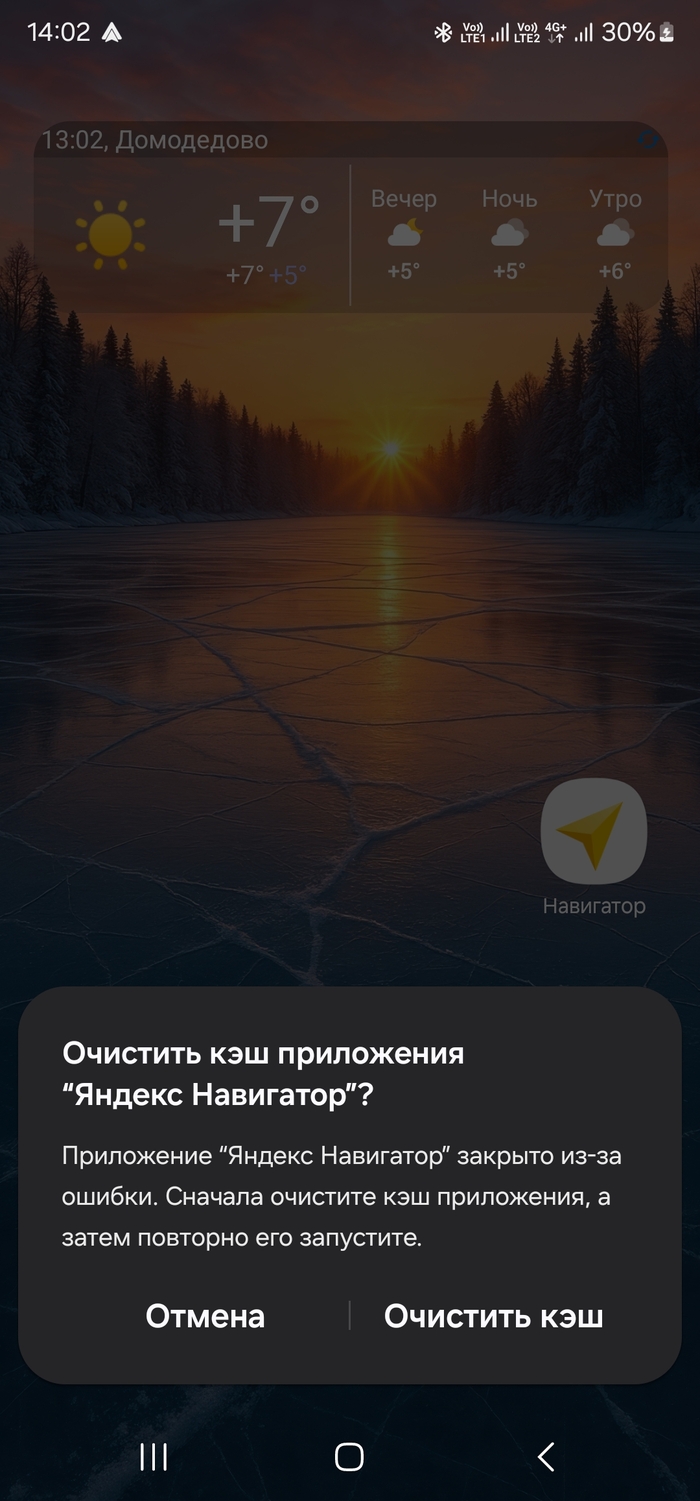Viewport: 700px width, 1501px height.
Task: Refresh the weather widget
Action: (x=648, y=141)
